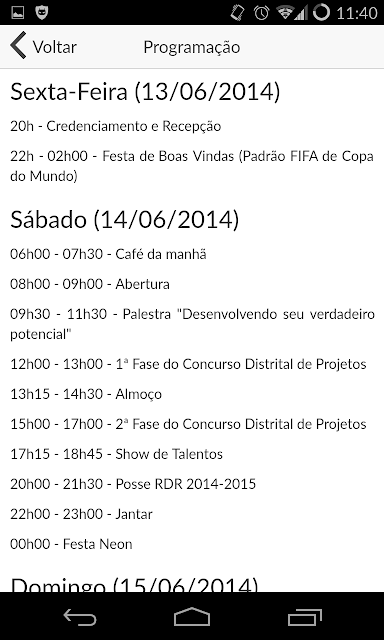Tap the system back button
The width and height of the screenshot is (384, 640).
80,617
